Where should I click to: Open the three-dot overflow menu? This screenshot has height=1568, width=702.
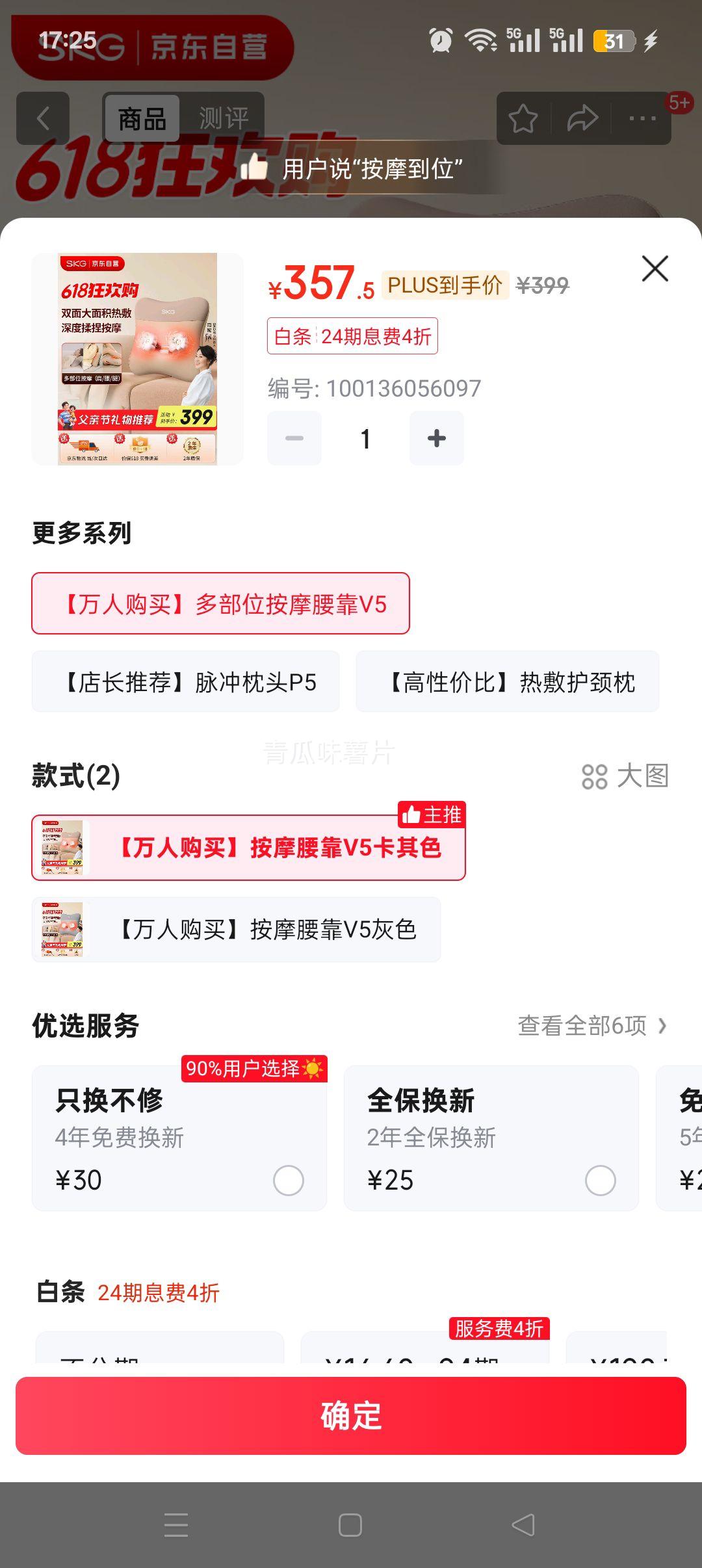pyautogui.click(x=642, y=118)
